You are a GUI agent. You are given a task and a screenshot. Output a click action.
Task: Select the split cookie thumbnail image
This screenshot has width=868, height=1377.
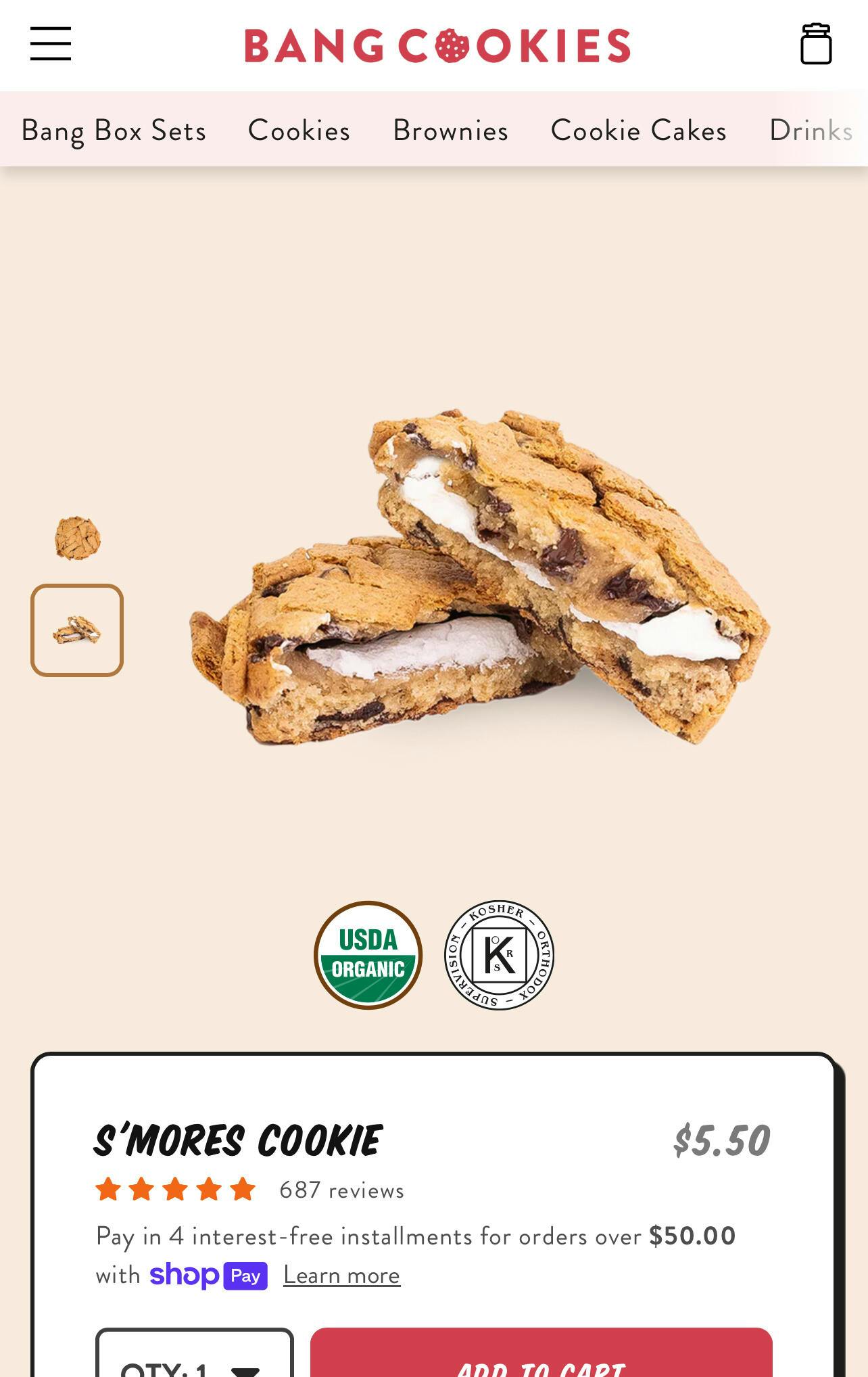(x=77, y=630)
